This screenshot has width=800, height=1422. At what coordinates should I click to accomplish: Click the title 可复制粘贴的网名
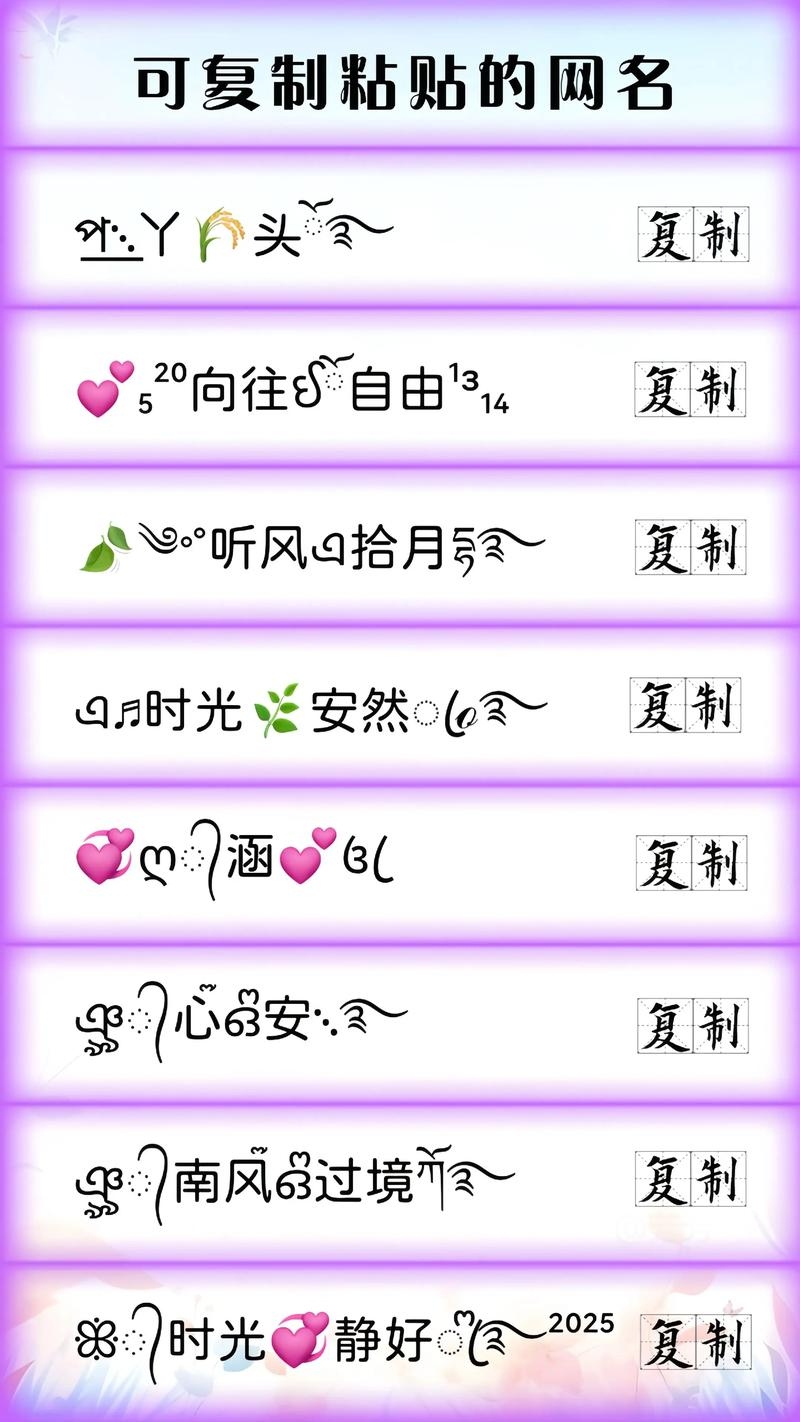pos(400,85)
